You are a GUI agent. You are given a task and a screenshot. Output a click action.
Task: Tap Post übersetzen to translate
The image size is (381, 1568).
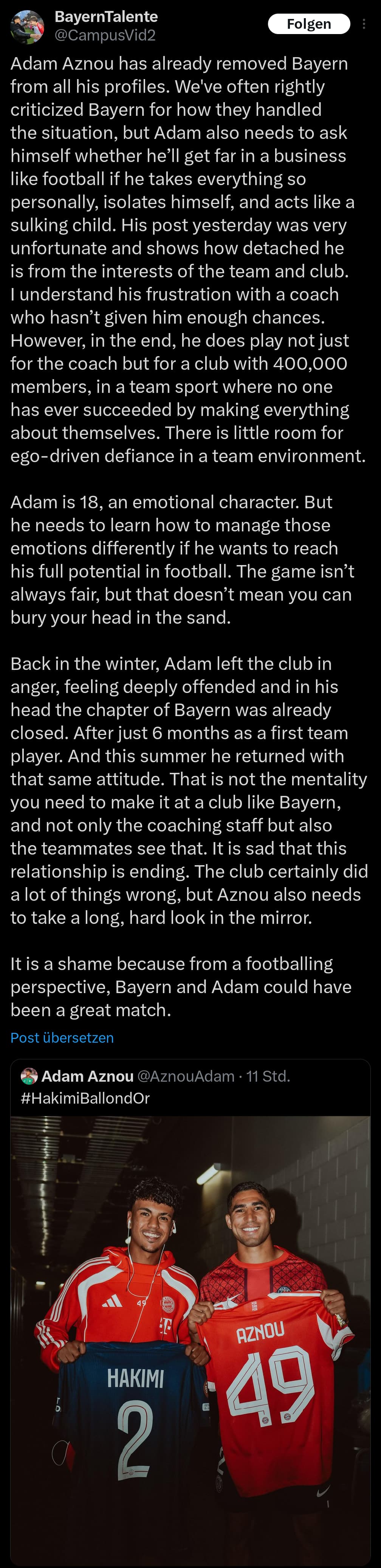[x=62, y=1037]
